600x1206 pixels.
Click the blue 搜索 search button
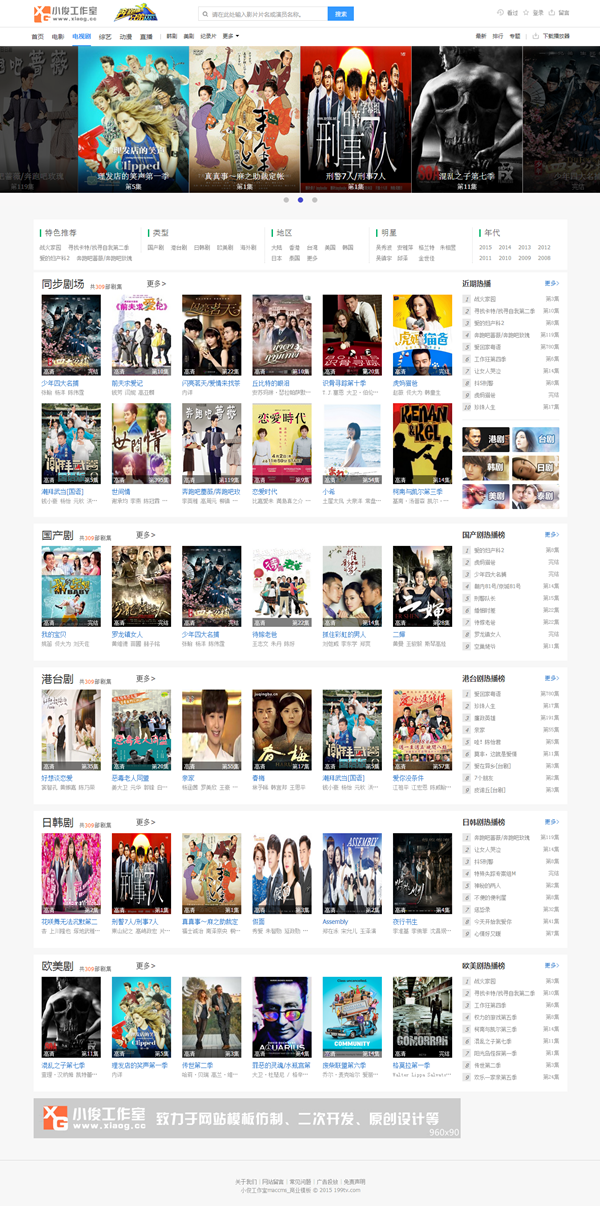pyautogui.click(x=340, y=14)
